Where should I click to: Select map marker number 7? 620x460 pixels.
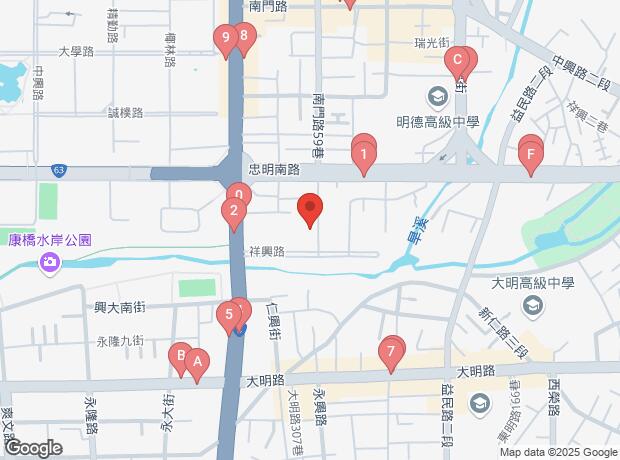click(392, 352)
